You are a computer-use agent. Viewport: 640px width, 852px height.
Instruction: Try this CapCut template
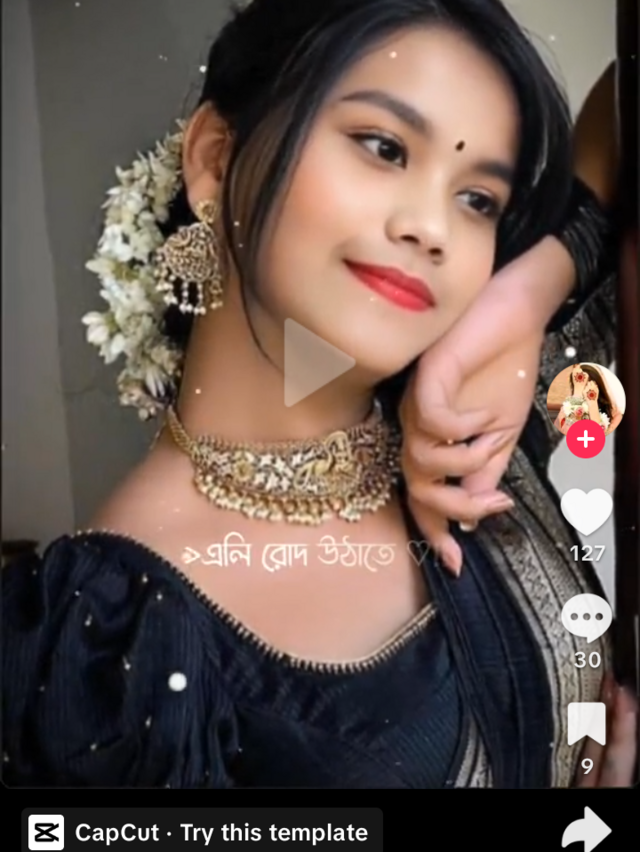point(200,831)
